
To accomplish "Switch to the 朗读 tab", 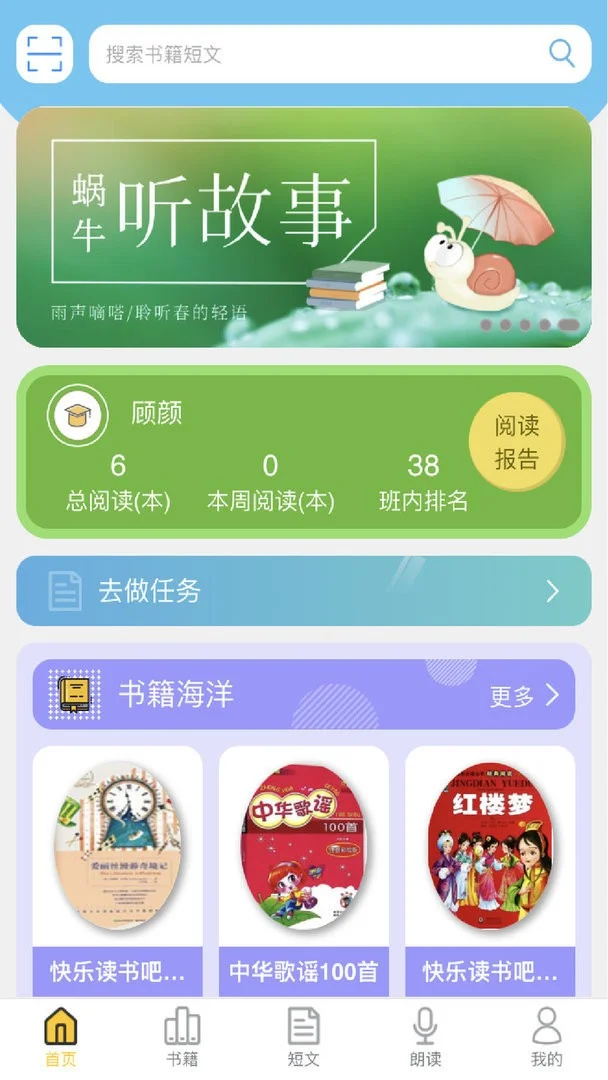I will pos(425,1038).
